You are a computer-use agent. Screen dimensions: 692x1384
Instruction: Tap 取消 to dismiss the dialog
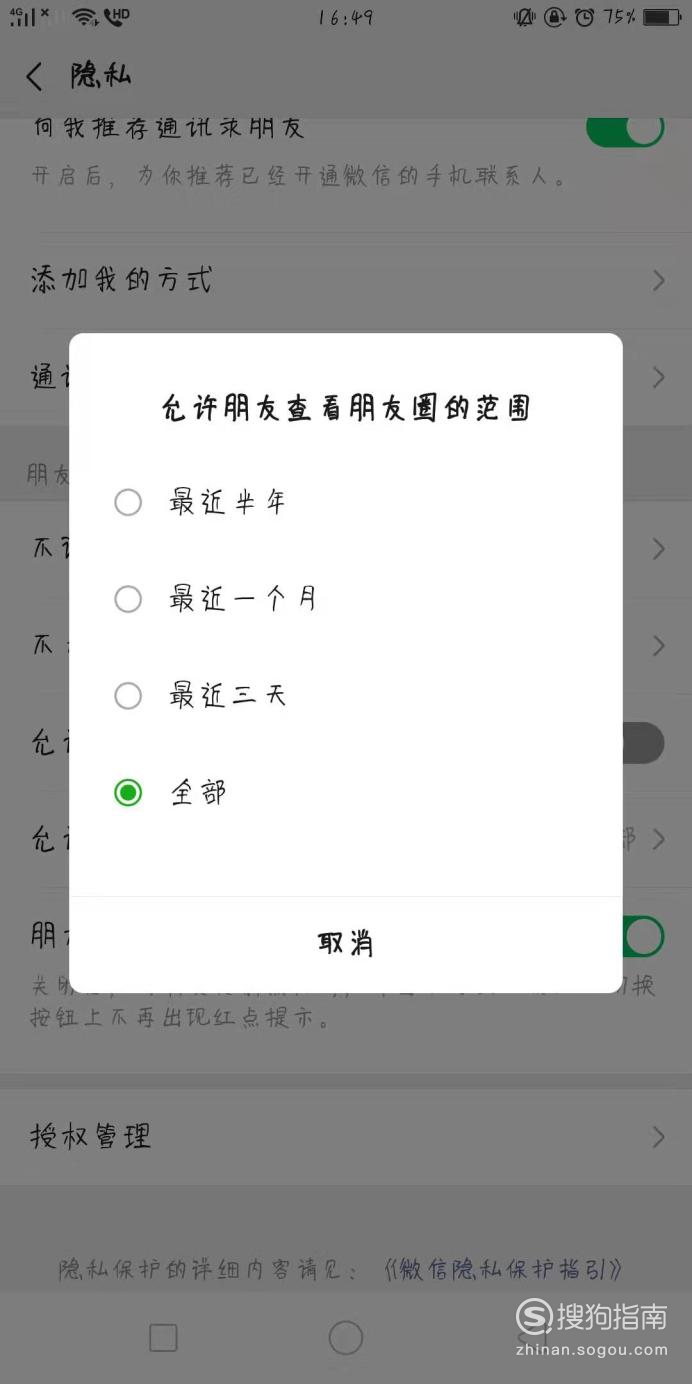tap(345, 943)
